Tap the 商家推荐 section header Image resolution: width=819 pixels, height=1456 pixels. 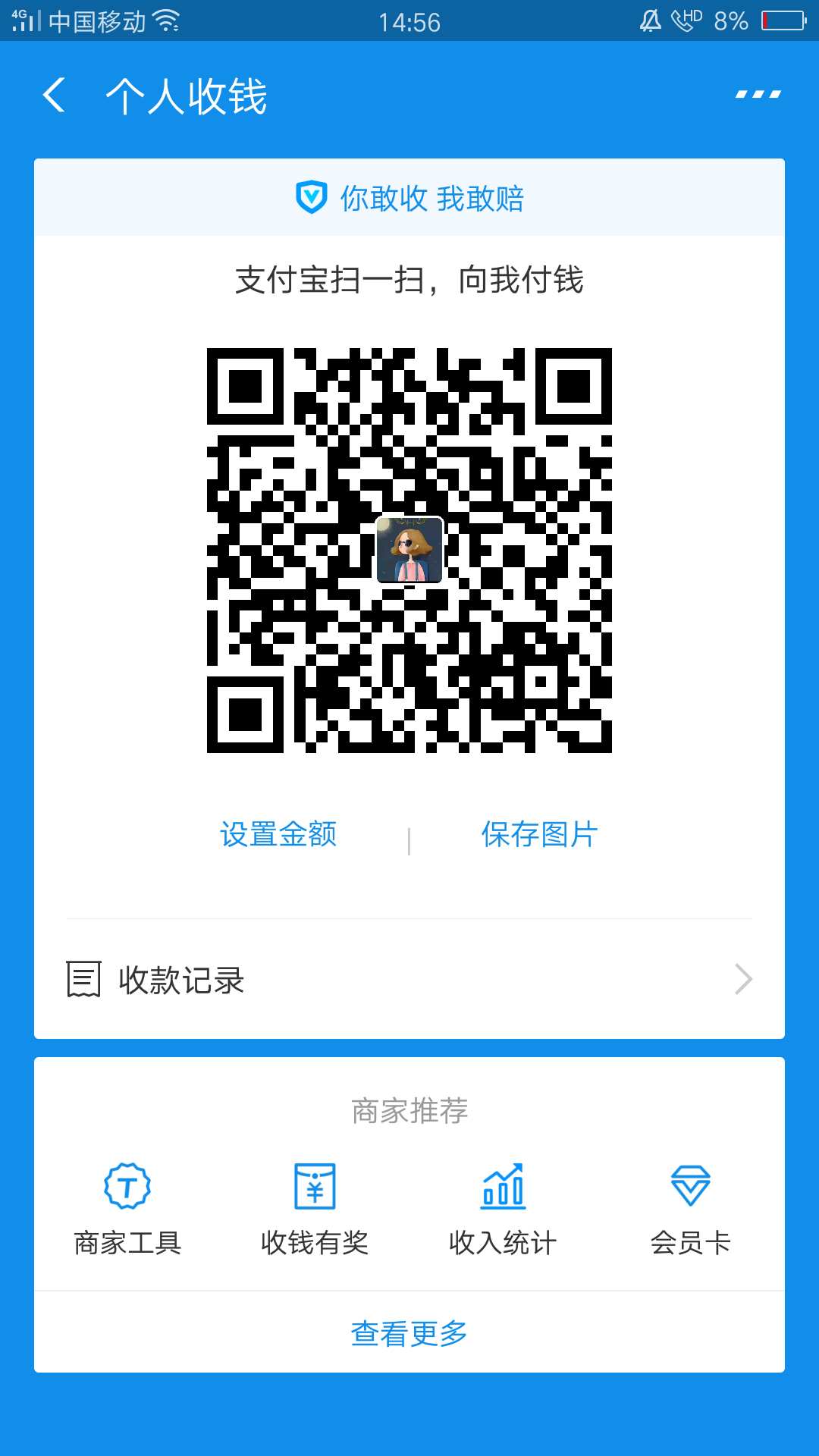(x=409, y=1111)
